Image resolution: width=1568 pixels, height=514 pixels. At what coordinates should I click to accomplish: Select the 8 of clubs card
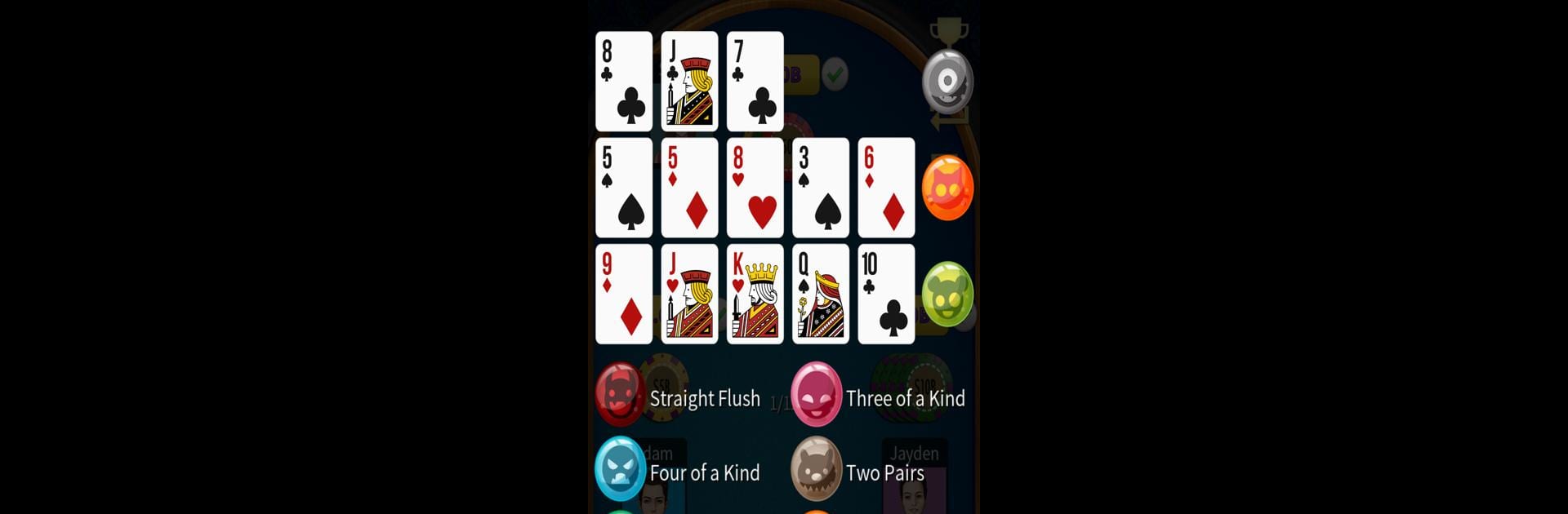(x=624, y=82)
